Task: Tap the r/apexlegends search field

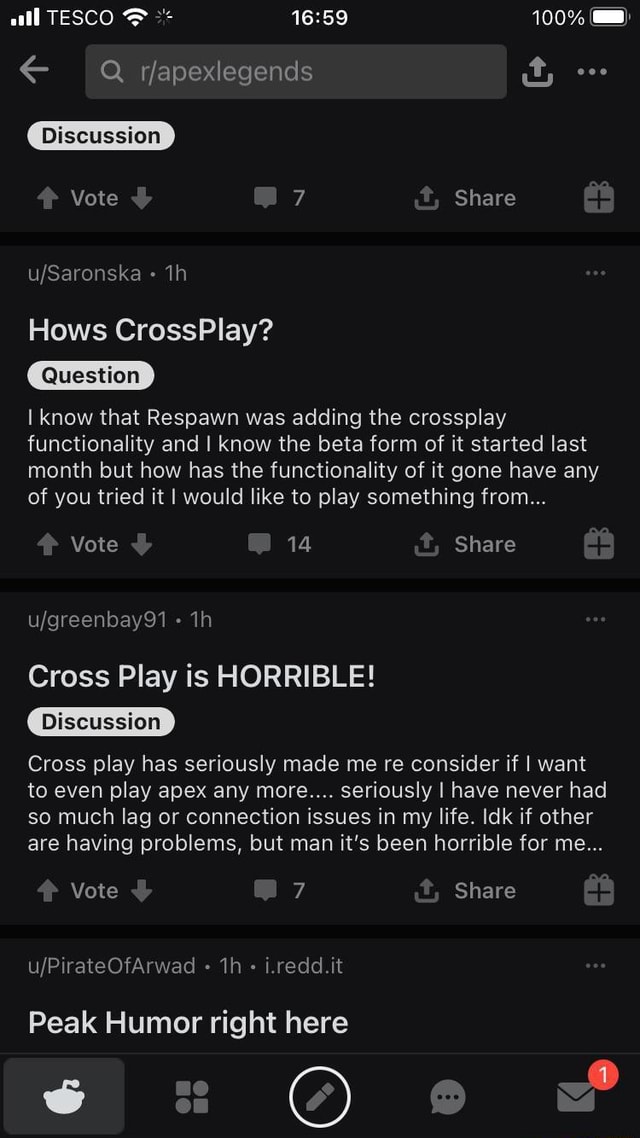Action: (x=295, y=72)
